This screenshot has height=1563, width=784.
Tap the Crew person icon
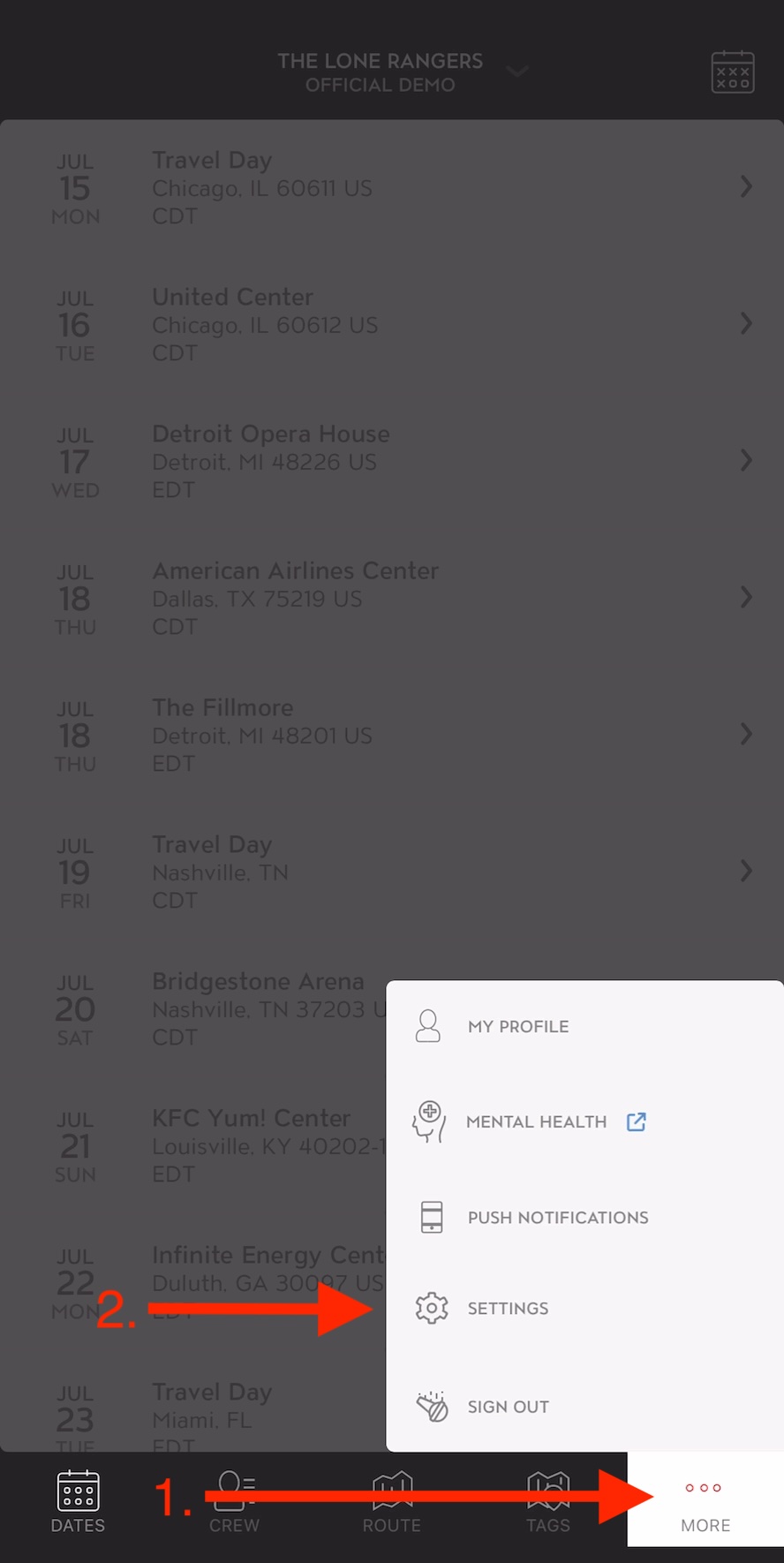[232, 1489]
